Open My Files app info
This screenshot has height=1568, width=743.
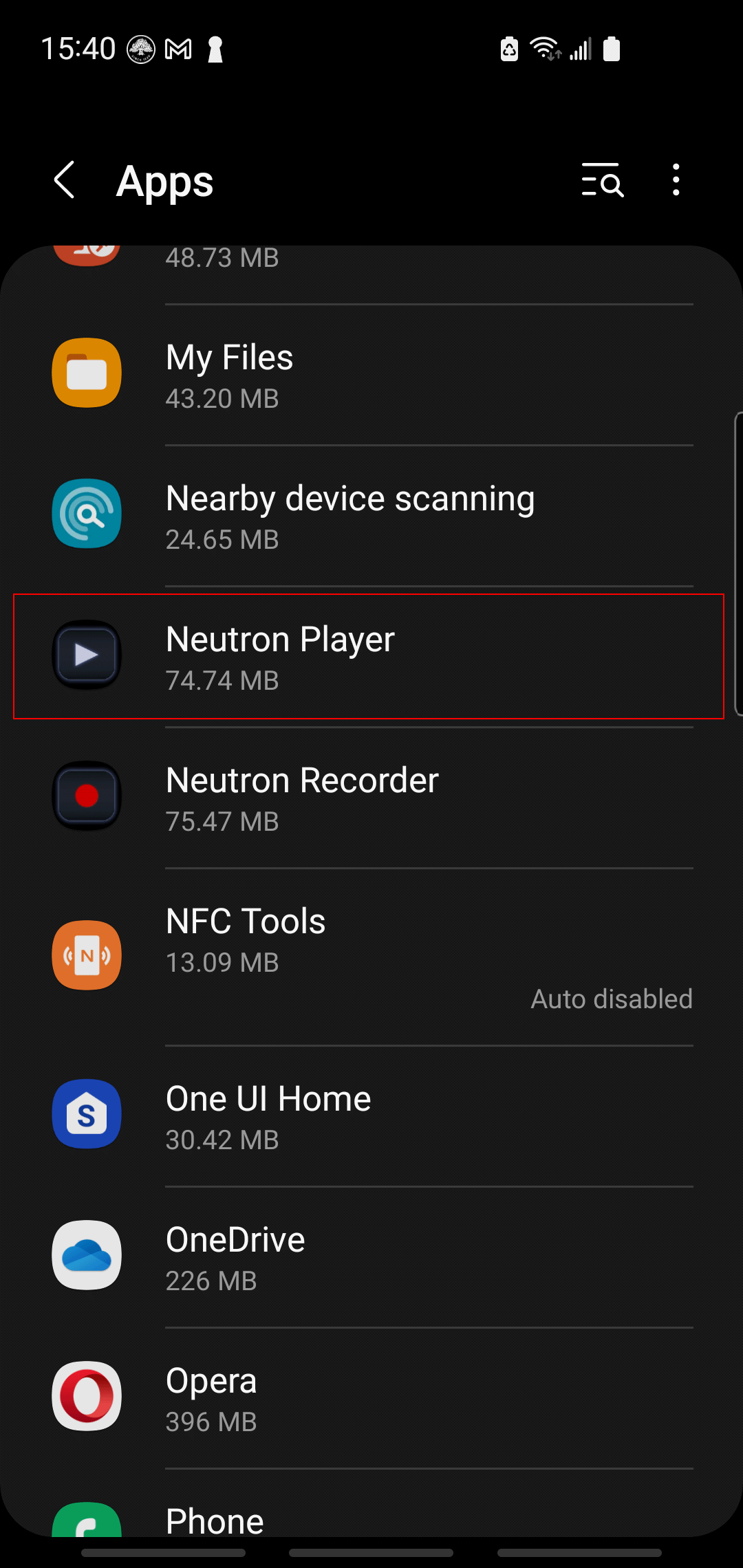click(x=371, y=375)
